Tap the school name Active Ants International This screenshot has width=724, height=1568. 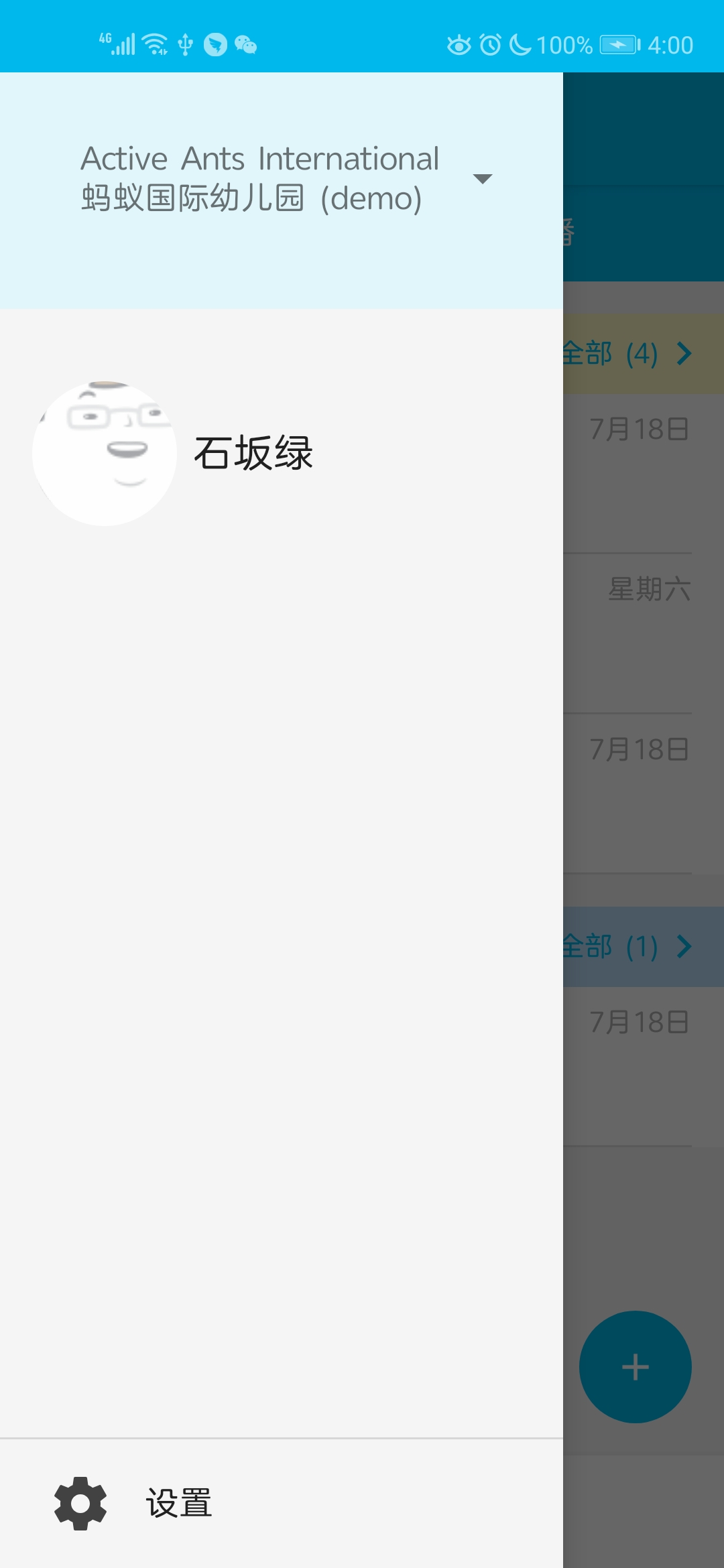coord(260,158)
